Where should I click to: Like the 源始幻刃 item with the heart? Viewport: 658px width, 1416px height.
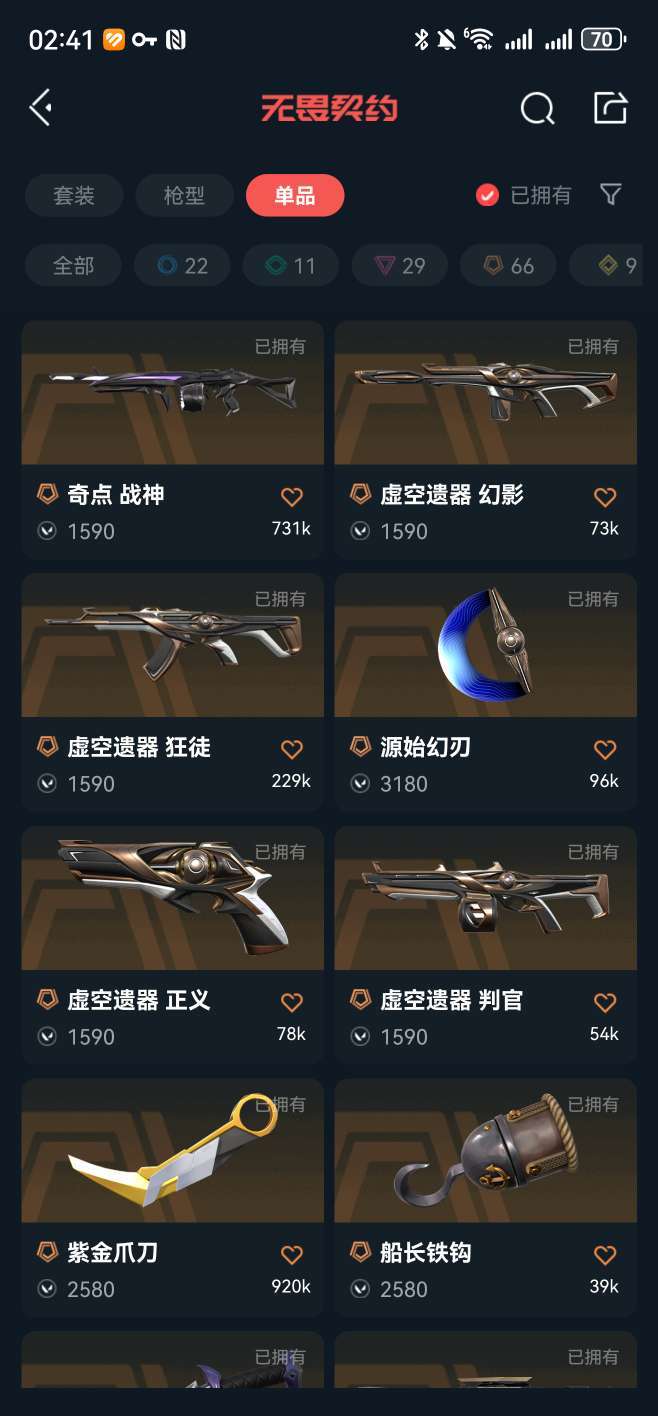(604, 749)
